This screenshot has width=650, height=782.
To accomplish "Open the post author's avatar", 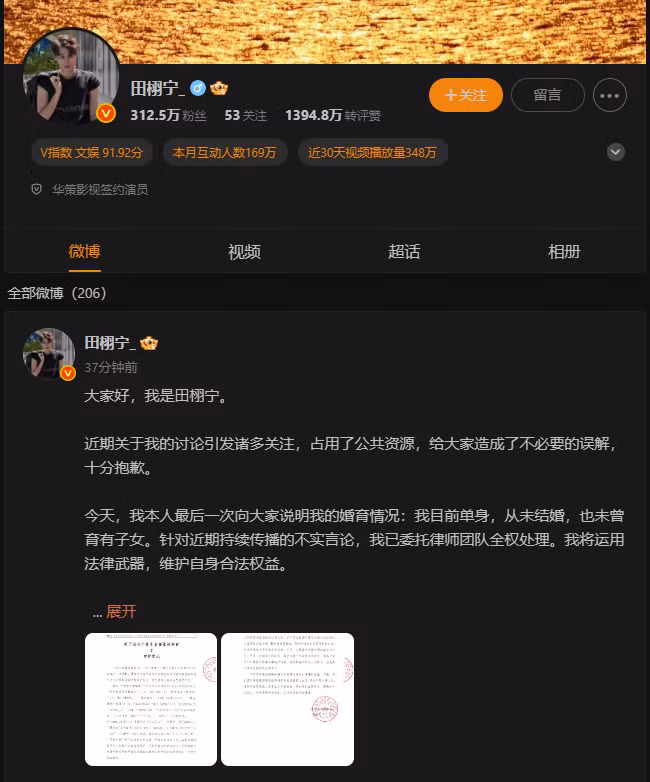I will (49, 354).
